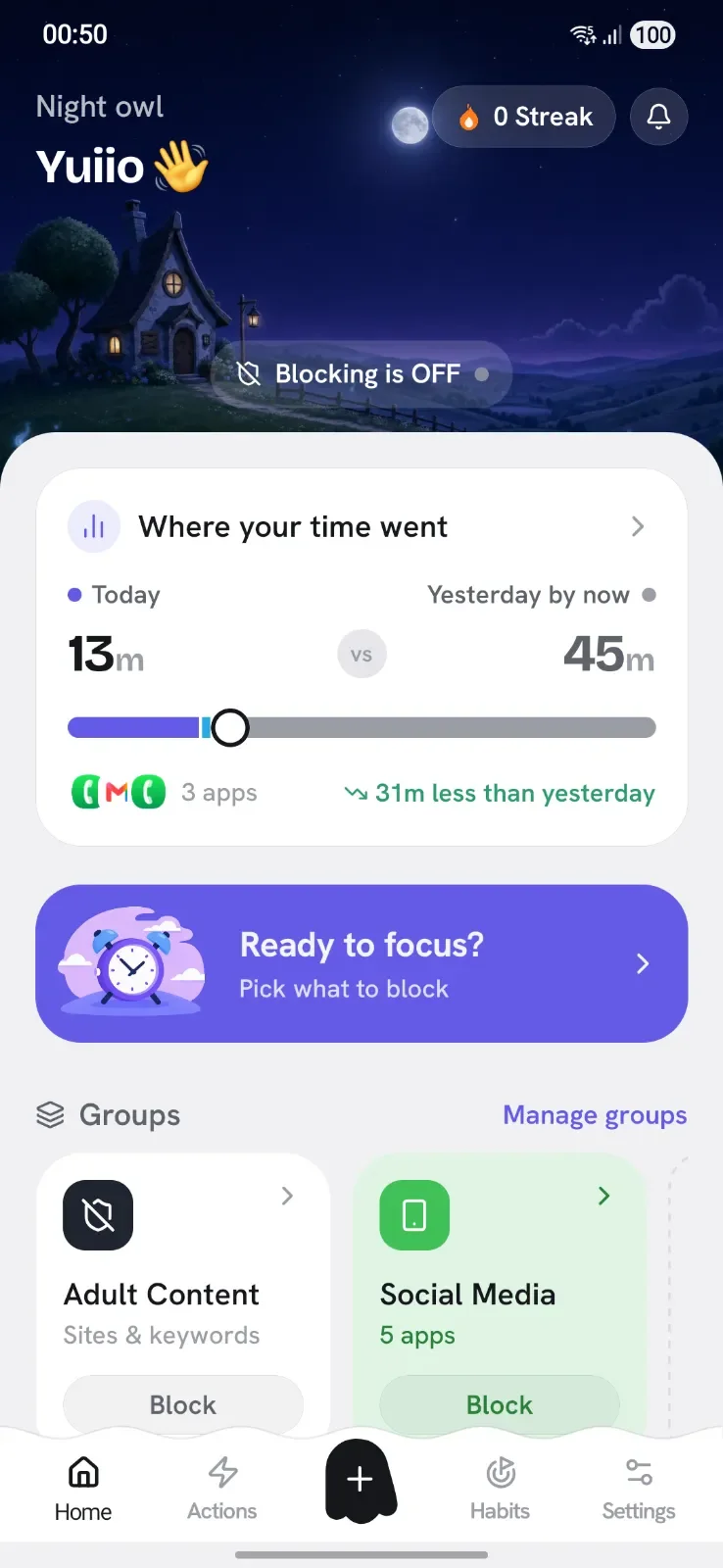Switch to the Actions tab
This screenshot has height=1568, width=723.
[222, 1489]
